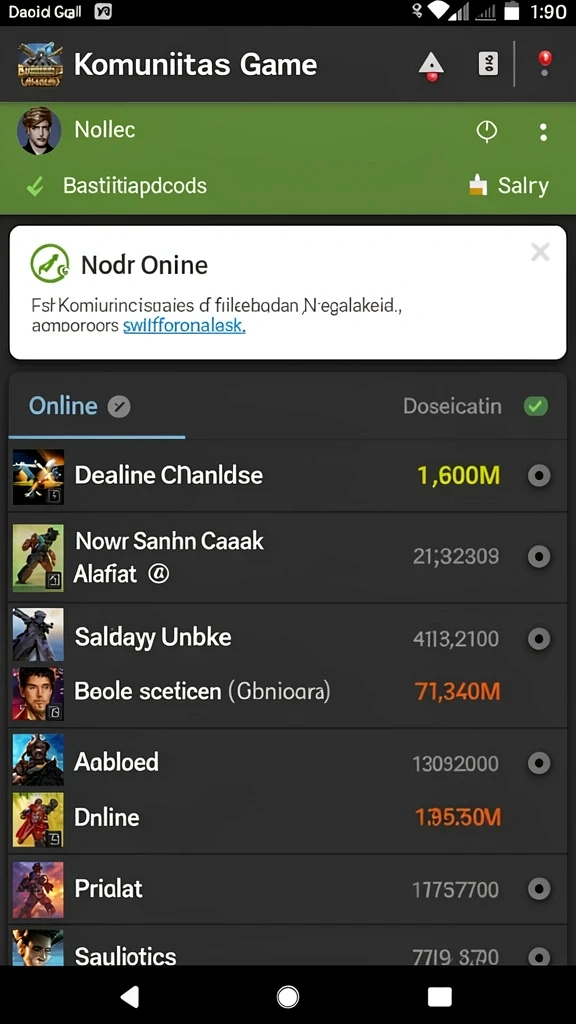Tap the Salry button
Image resolution: width=576 pixels, height=1024 pixels.
[509, 185]
